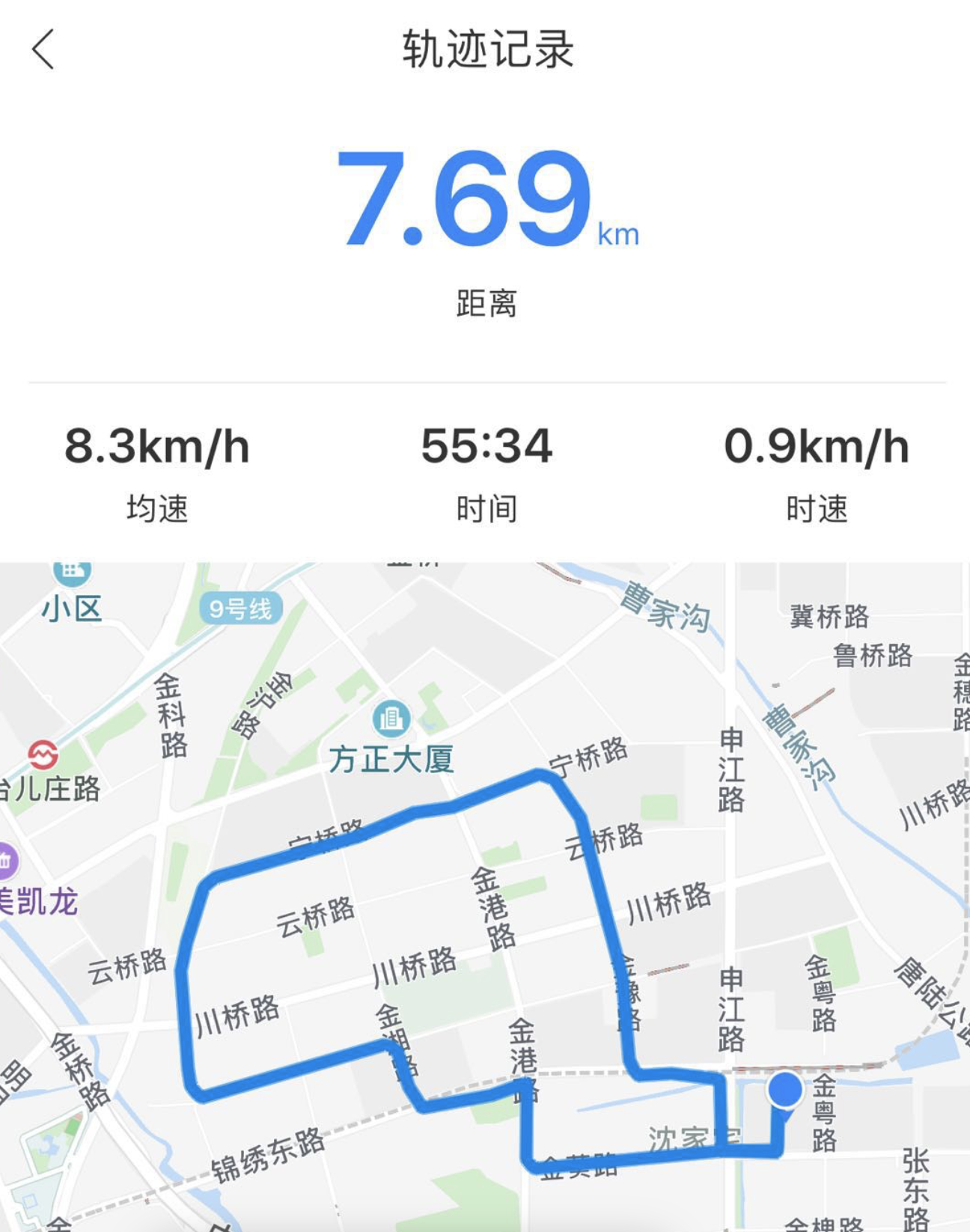This screenshot has height=1232, width=970.
Task: Tap the 台儿庄路 metro station marker
Action: click(x=43, y=754)
